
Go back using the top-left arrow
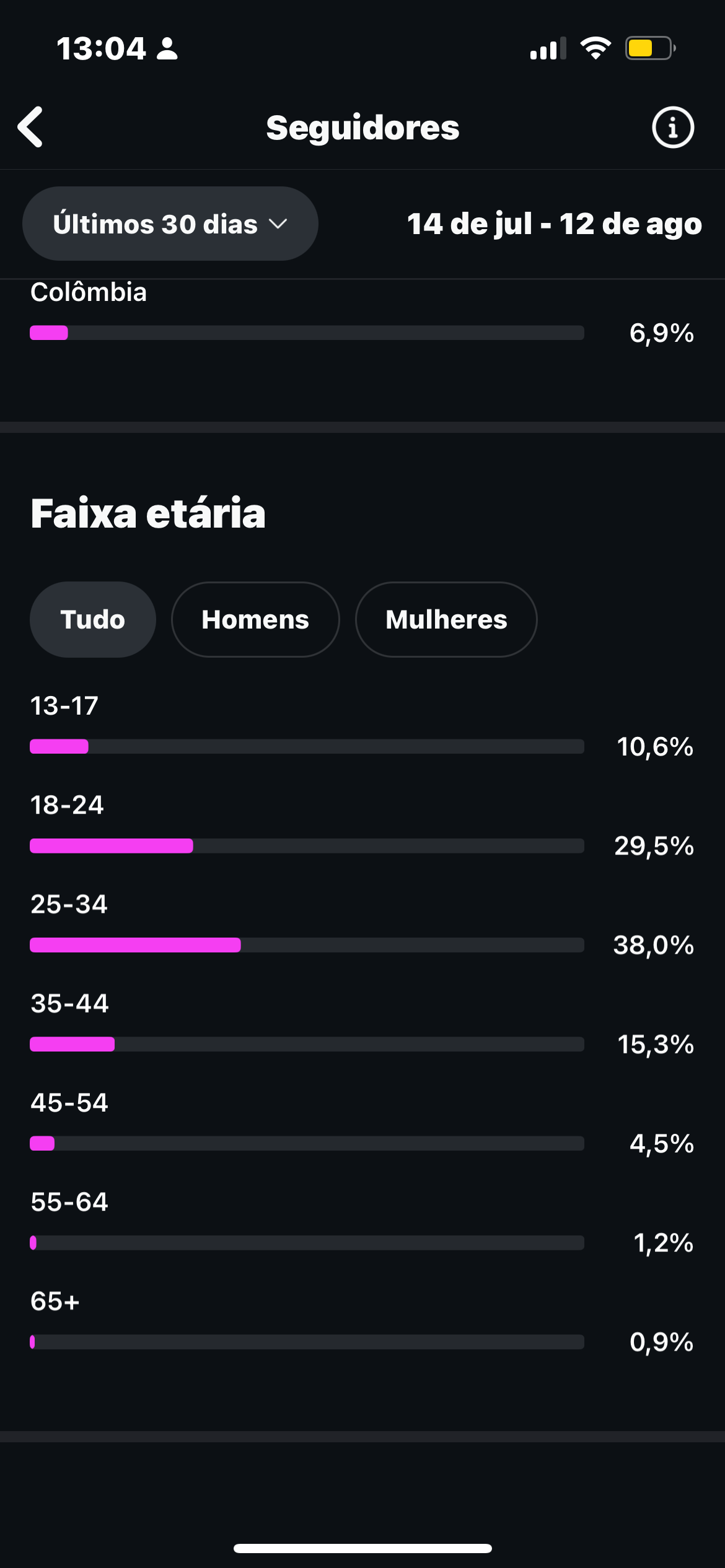[30, 127]
